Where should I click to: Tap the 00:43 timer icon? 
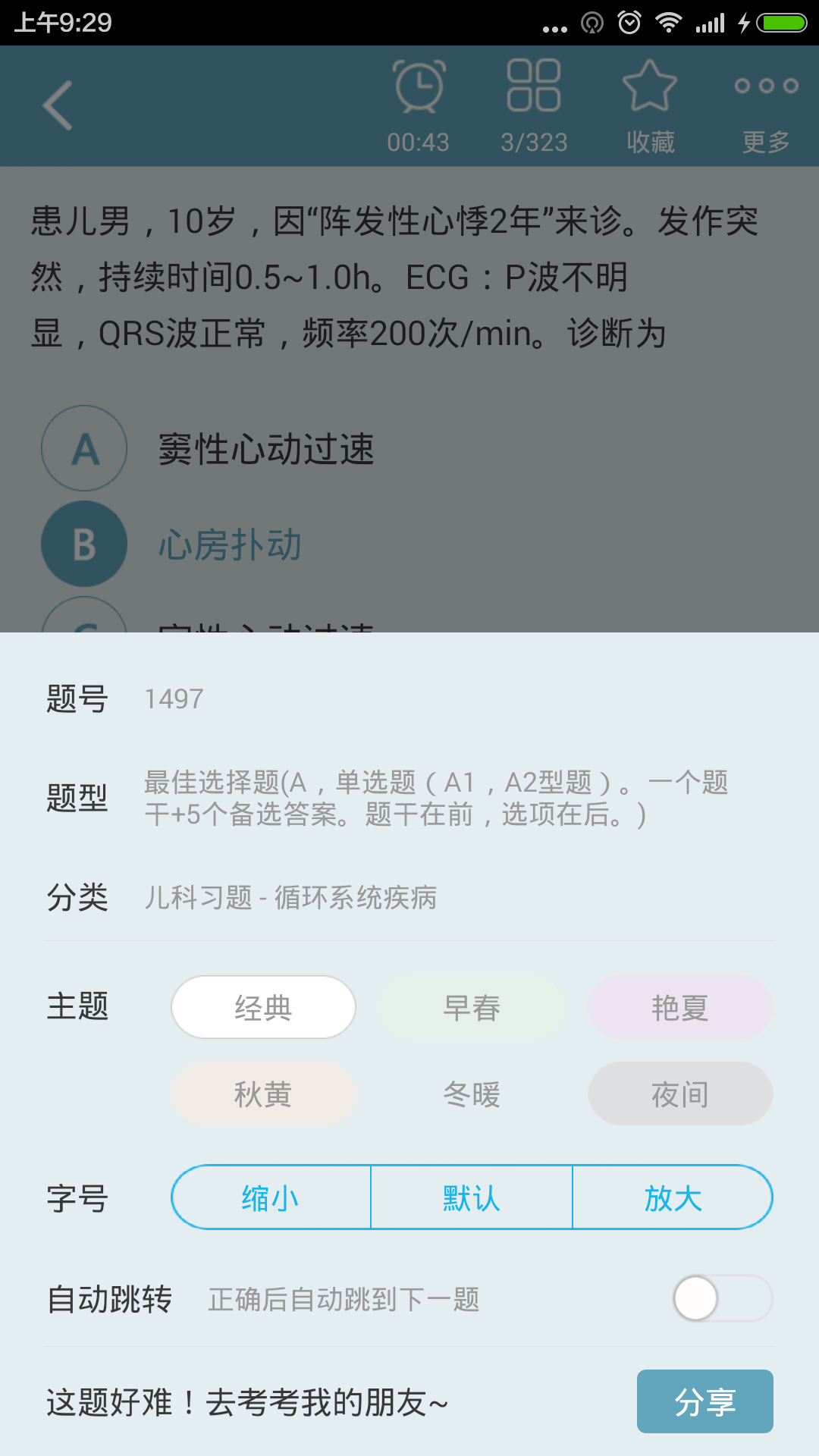pos(418,105)
